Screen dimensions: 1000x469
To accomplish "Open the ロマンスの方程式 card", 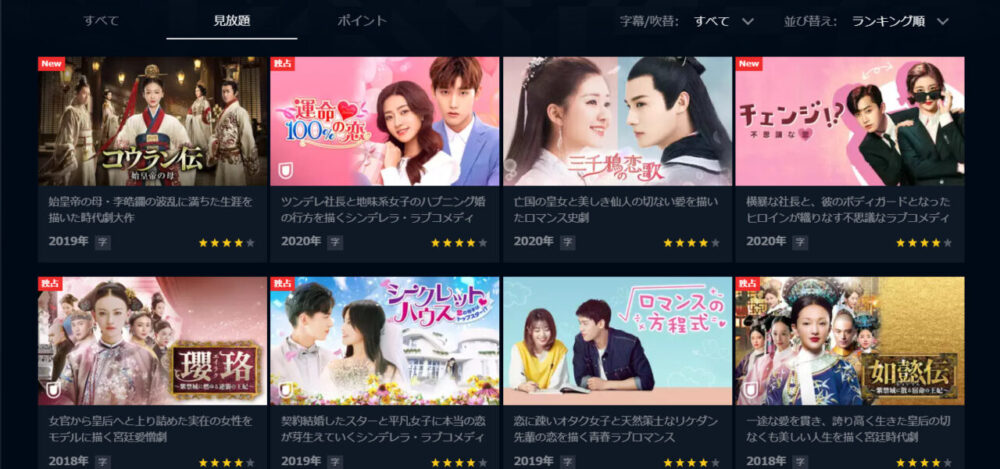I will pos(617,341).
